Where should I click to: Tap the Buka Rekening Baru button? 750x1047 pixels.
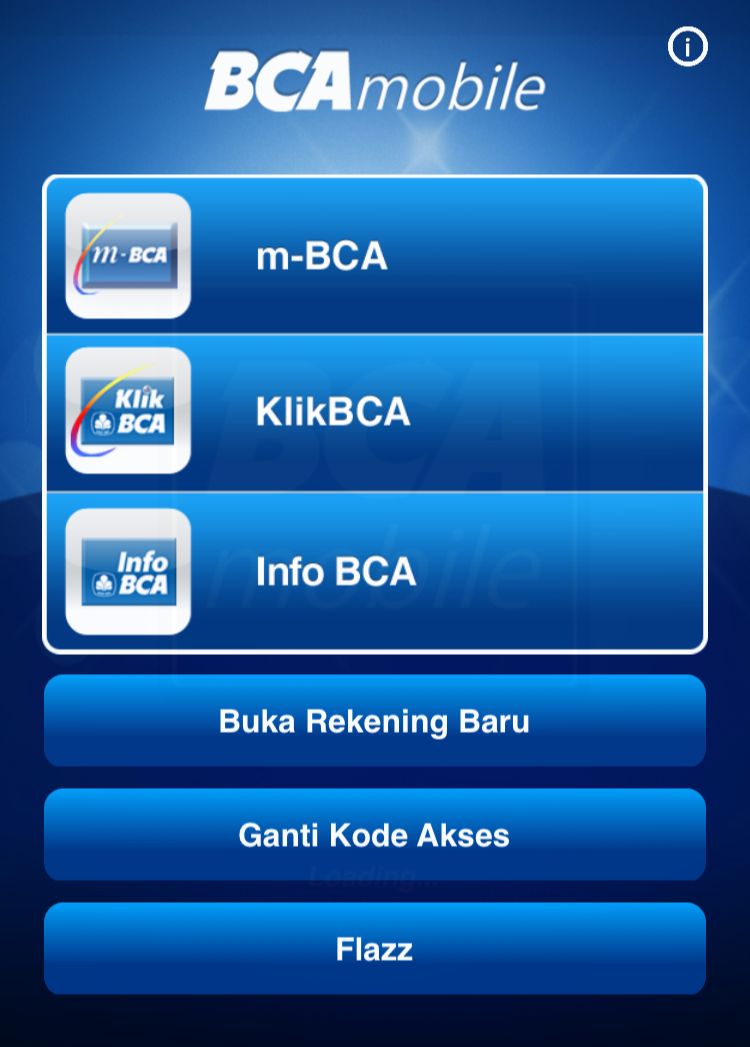[375, 721]
